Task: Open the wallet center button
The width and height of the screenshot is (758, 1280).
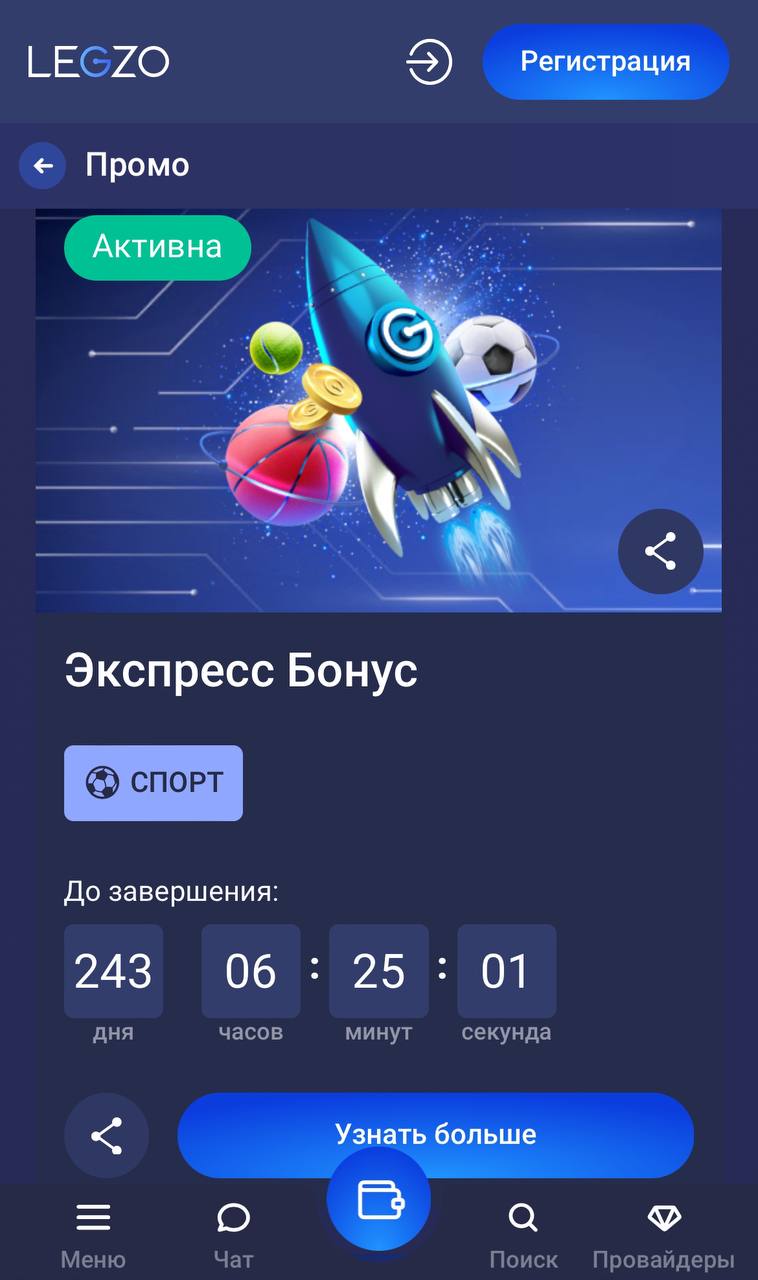Action: 379,1199
